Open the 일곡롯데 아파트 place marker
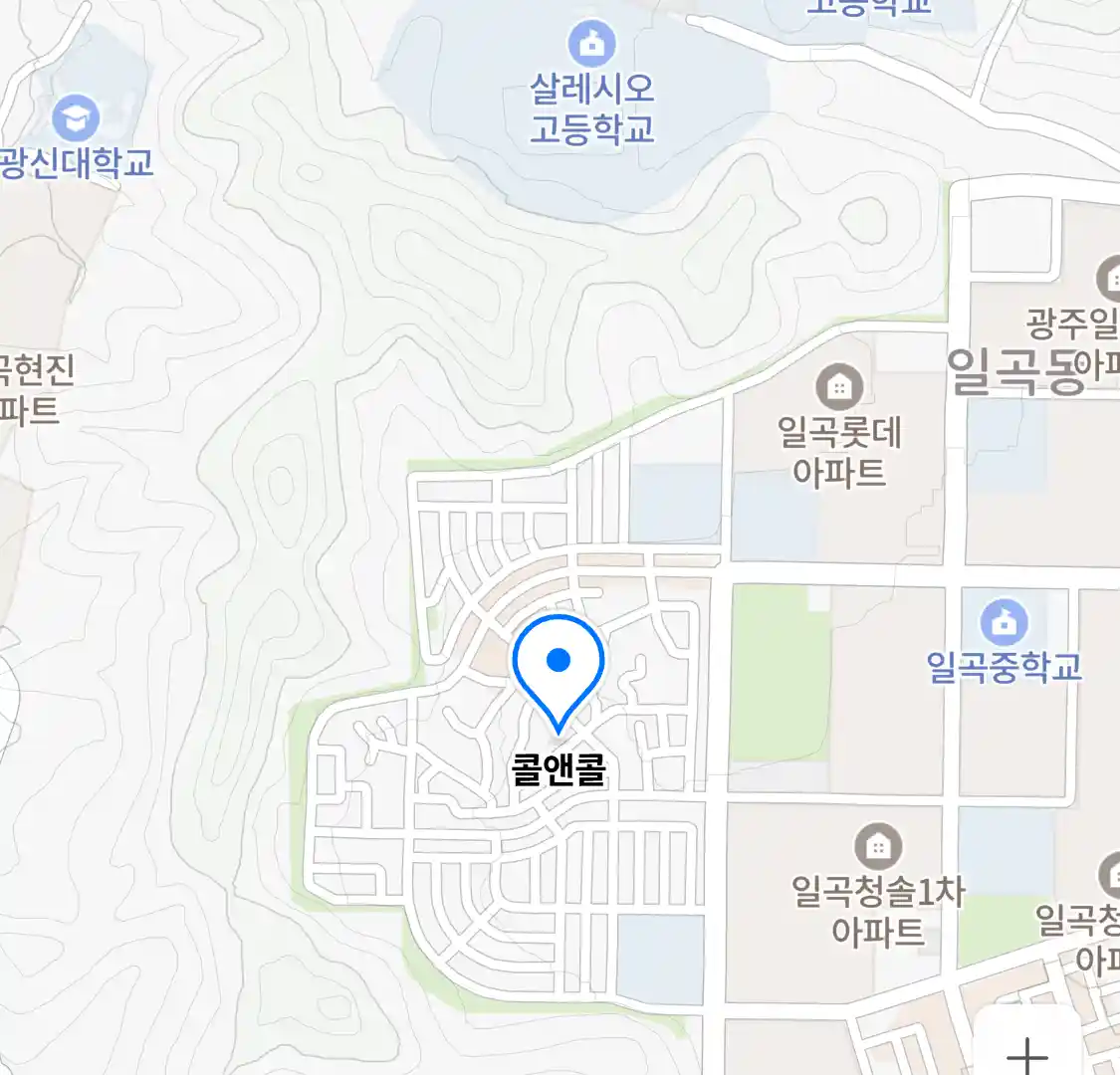 [x=838, y=386]
